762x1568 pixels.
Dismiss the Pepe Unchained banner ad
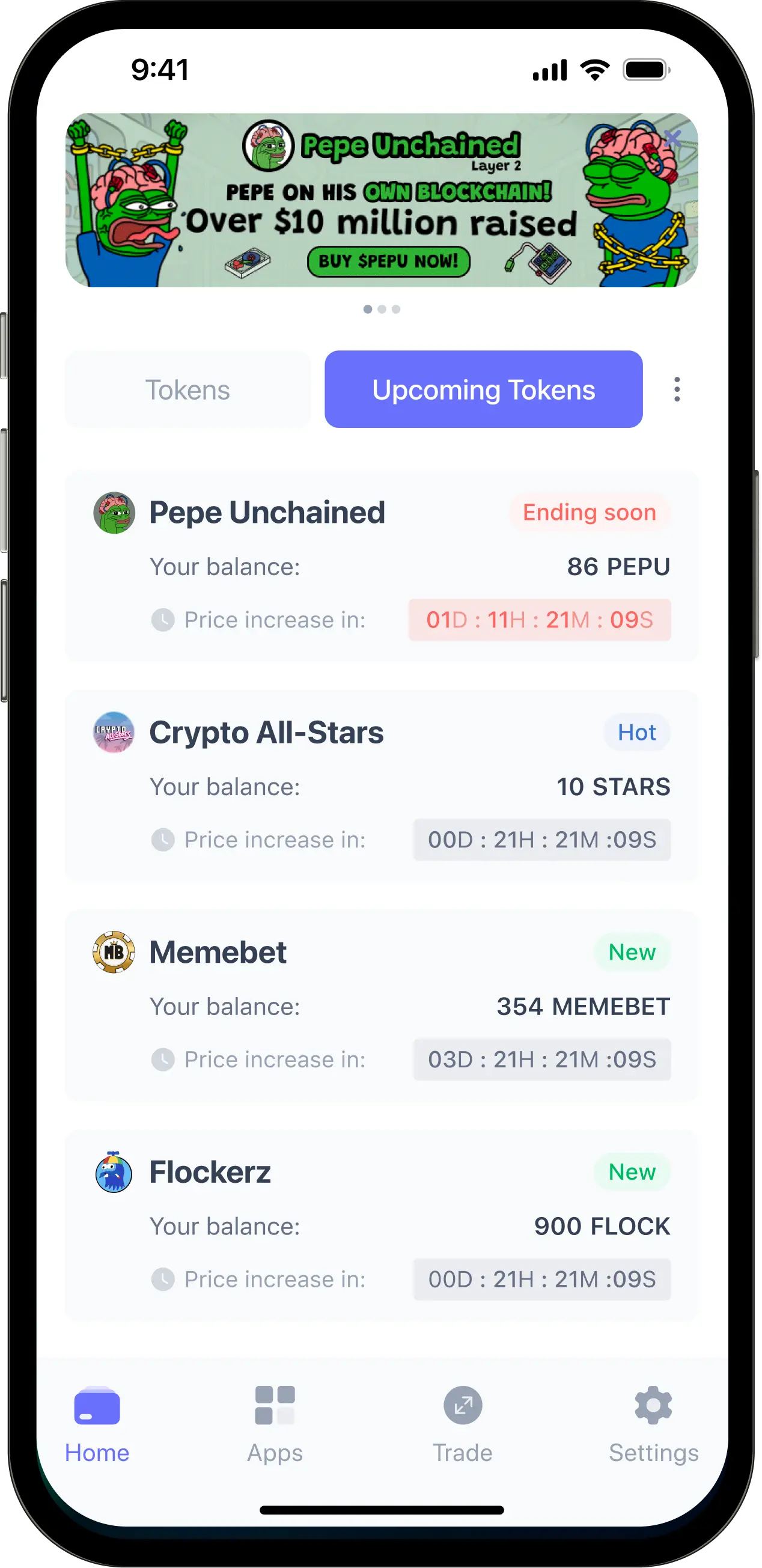click(672, 139)
